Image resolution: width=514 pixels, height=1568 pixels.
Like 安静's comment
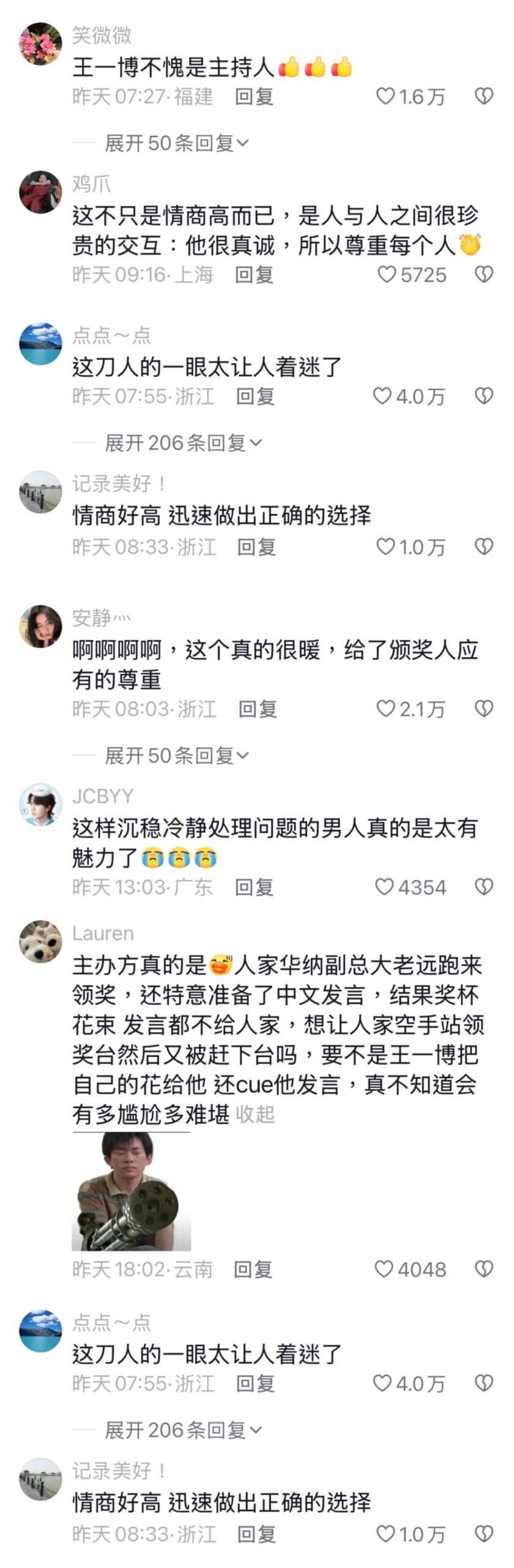point(386,709)
